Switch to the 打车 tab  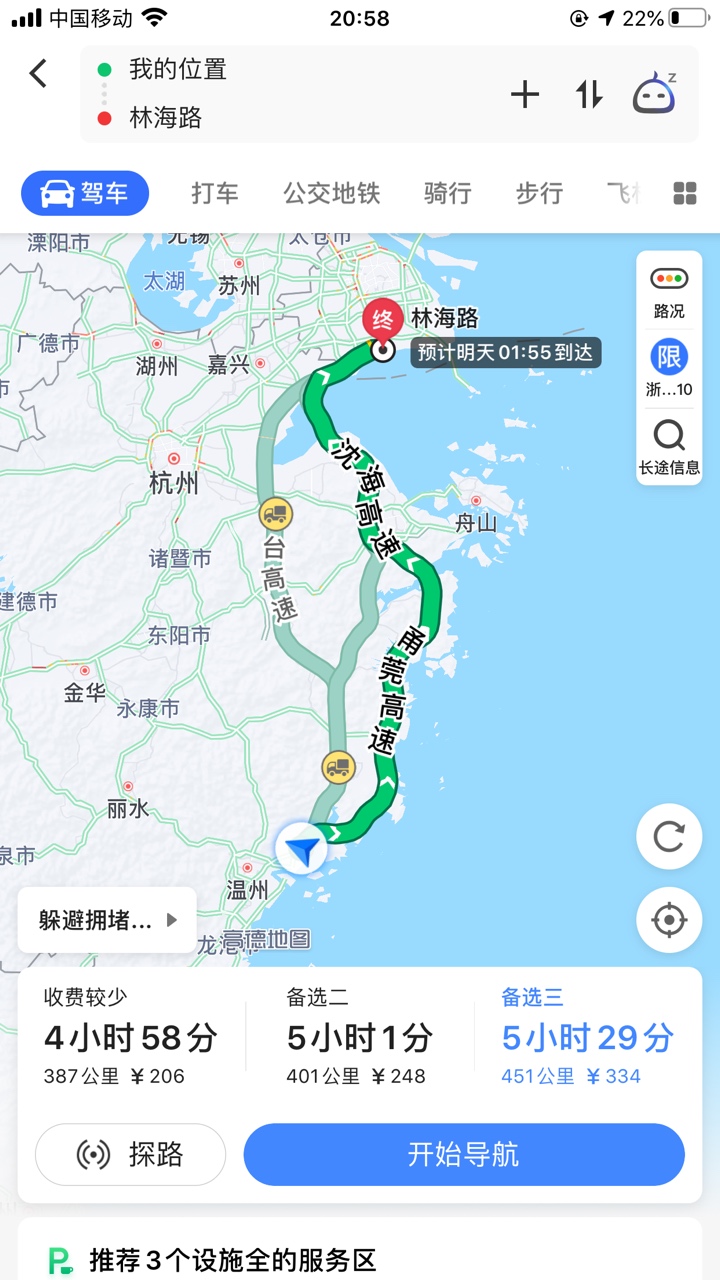(215, 193)
